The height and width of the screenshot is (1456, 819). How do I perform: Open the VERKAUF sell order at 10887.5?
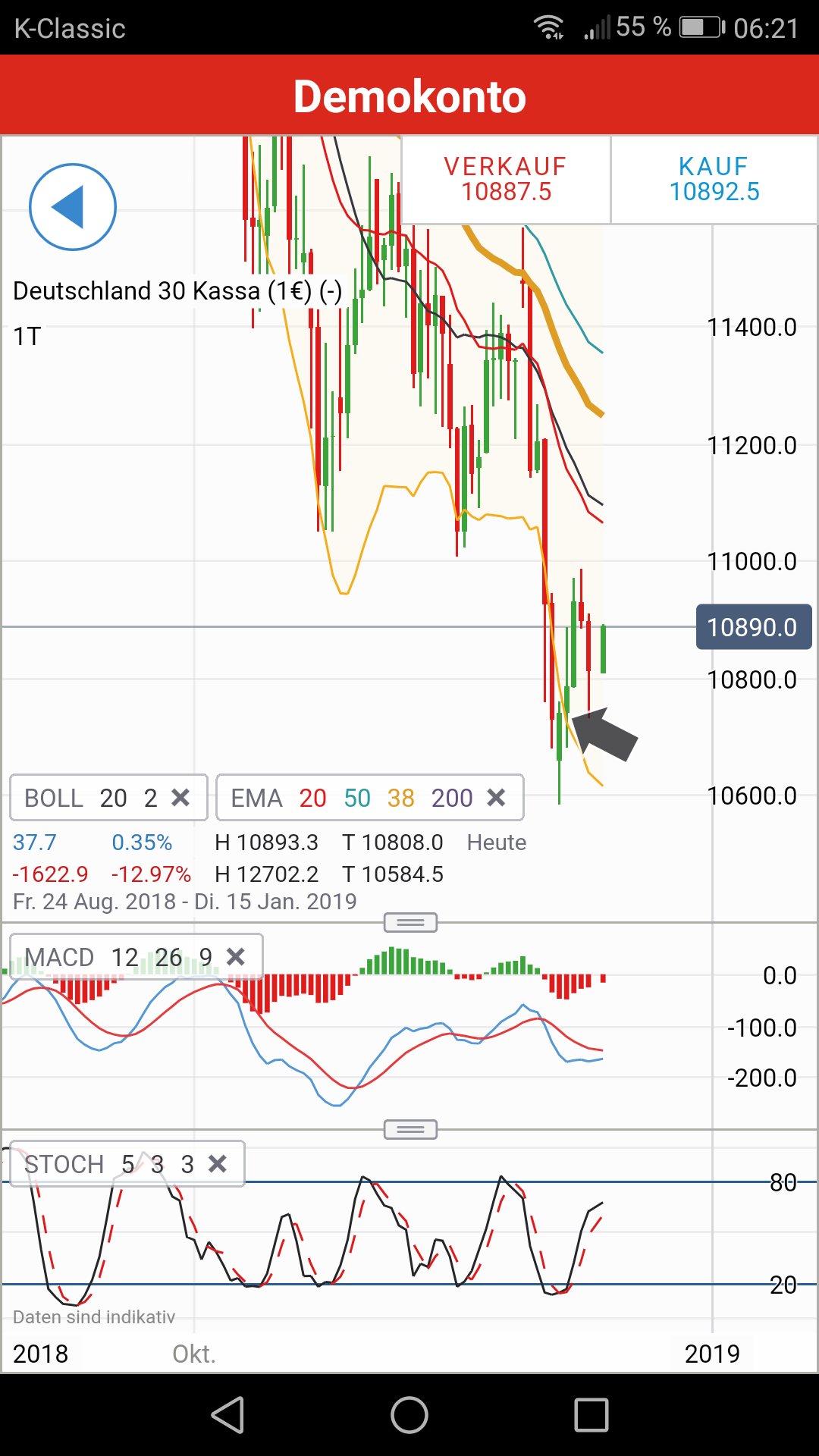(x=506, y=180)
